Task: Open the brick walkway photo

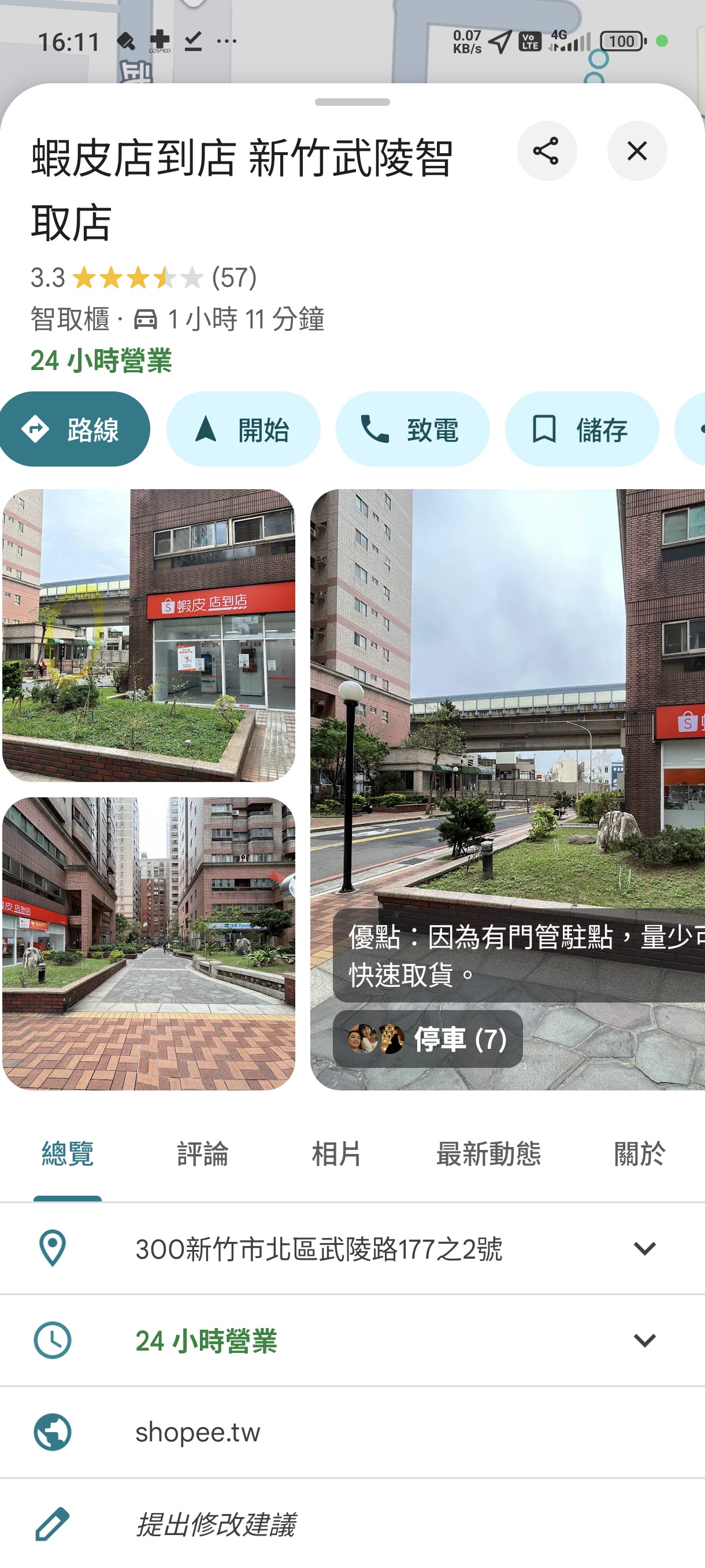Action: tap(149, 944)
